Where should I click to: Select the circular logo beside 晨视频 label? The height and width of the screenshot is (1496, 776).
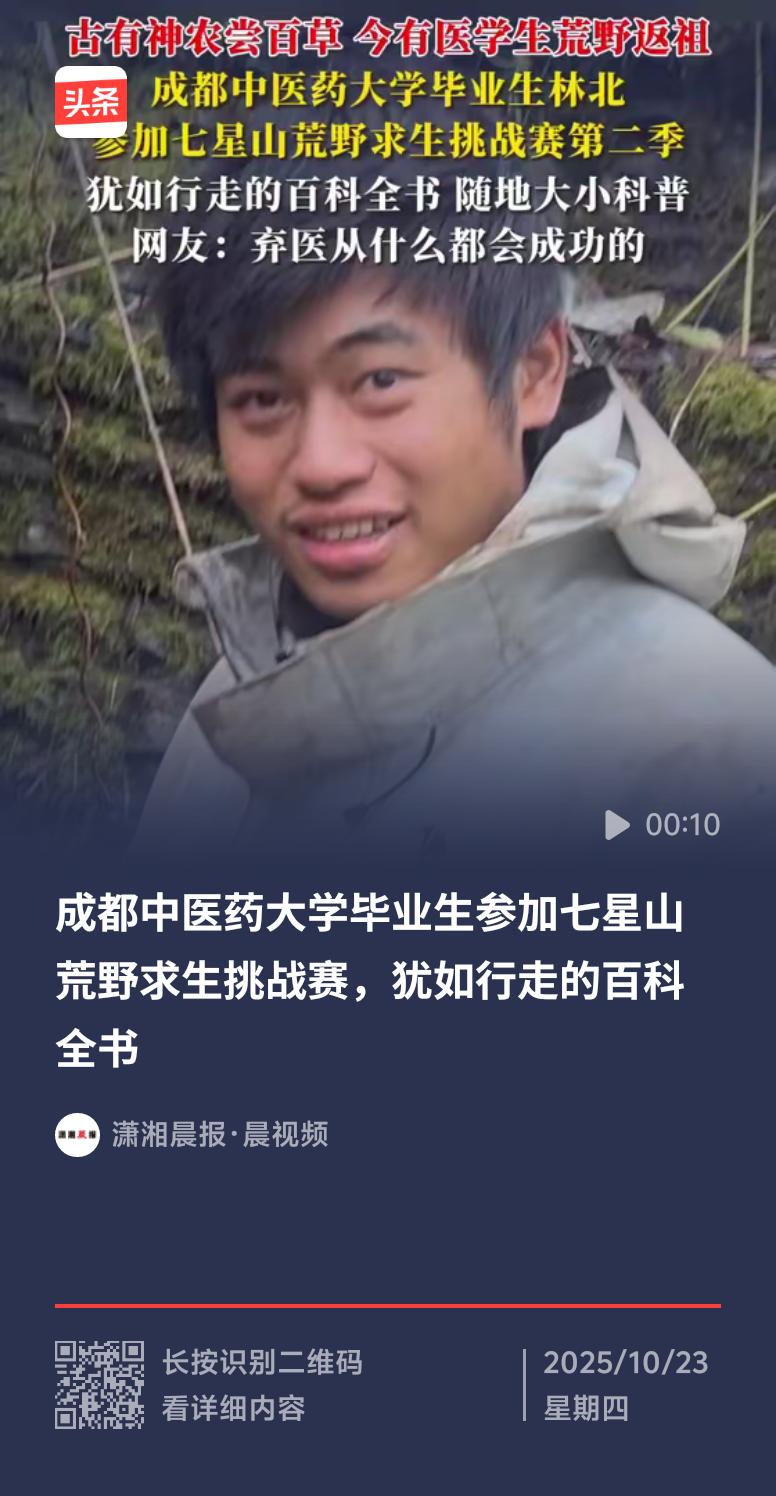pyautogui.click(x=77, y=1133)
